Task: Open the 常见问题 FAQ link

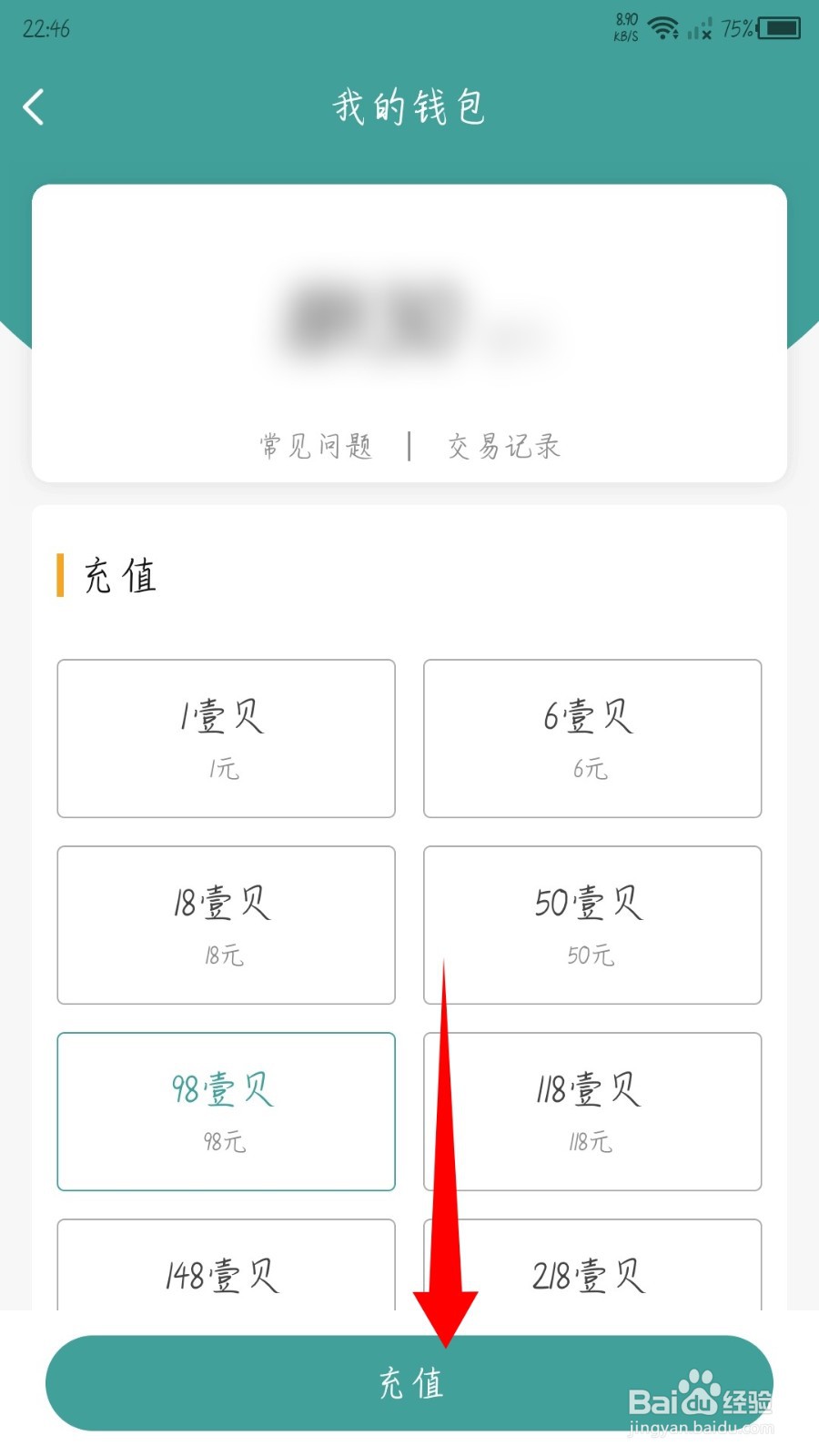Action: (314, 447)
